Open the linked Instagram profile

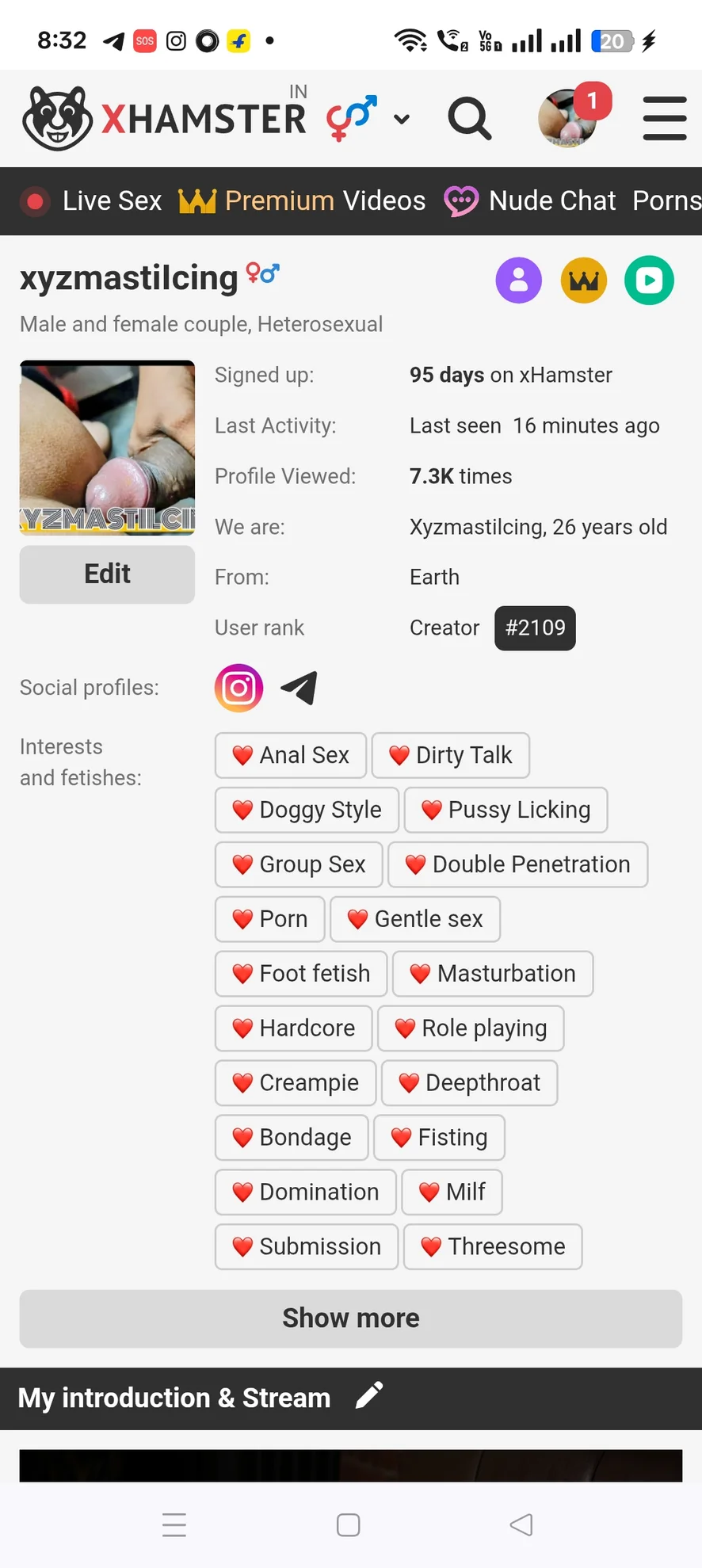238,688
